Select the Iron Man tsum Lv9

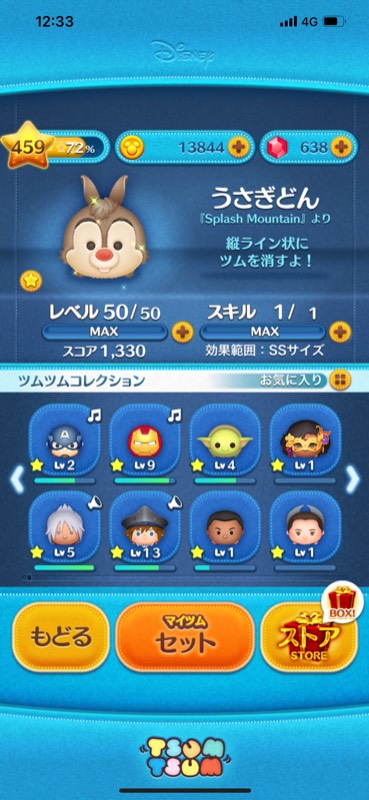(x=145, y=439)
